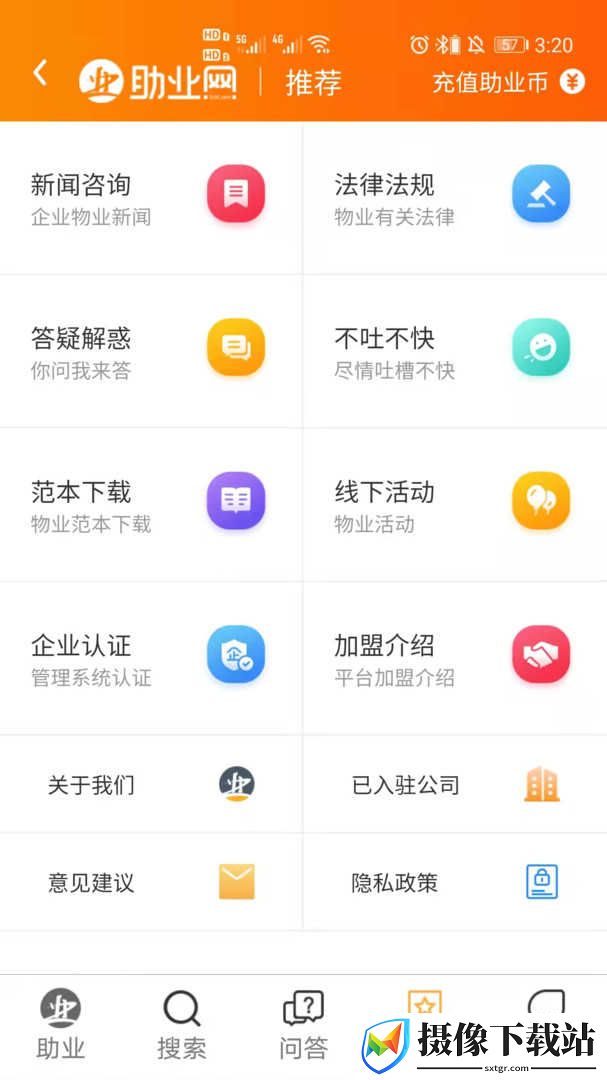Go back using the header arrow
Image resolution: width=607 pixels, height=1080 pixels.
tap(41, 73)
